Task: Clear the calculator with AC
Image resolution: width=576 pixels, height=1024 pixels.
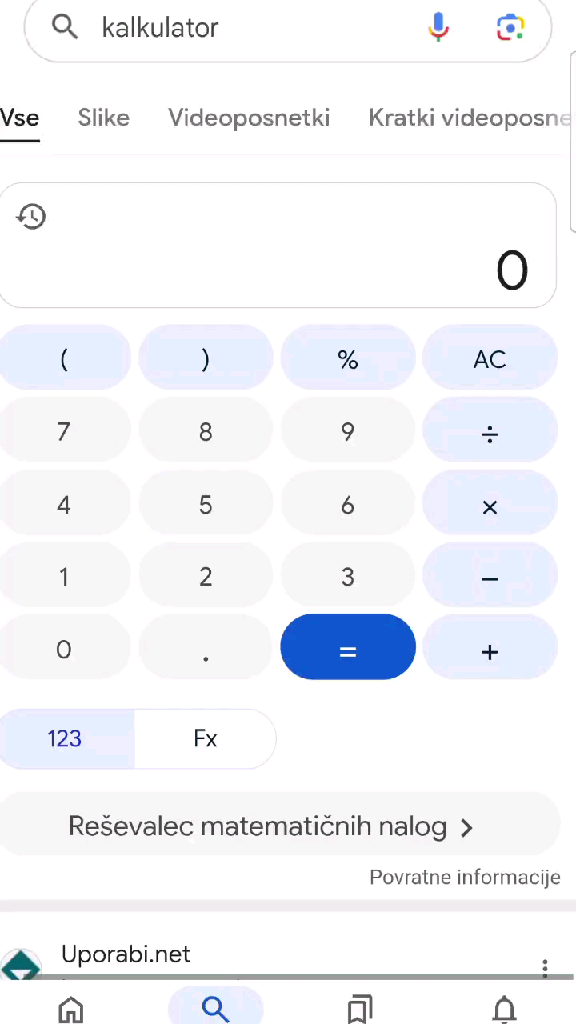Action: pos(490,359)
